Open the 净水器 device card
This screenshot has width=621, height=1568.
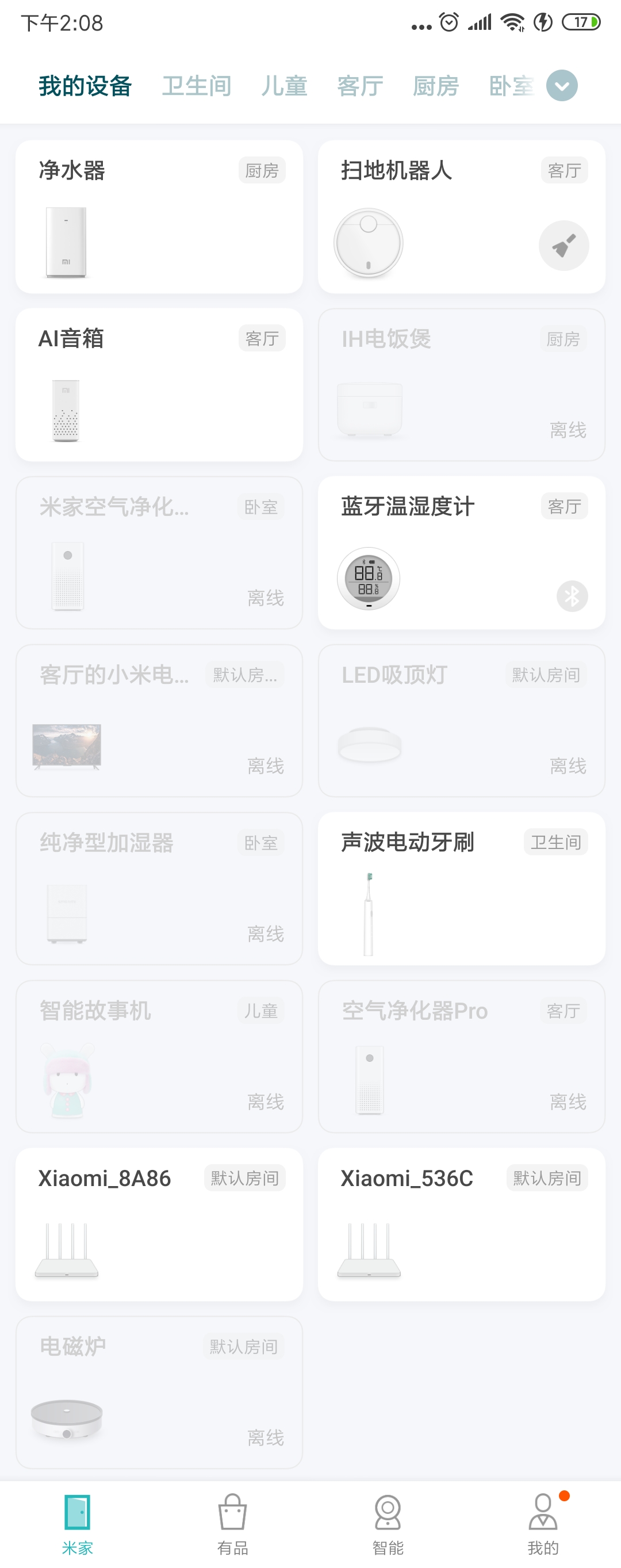click(159, 217)
